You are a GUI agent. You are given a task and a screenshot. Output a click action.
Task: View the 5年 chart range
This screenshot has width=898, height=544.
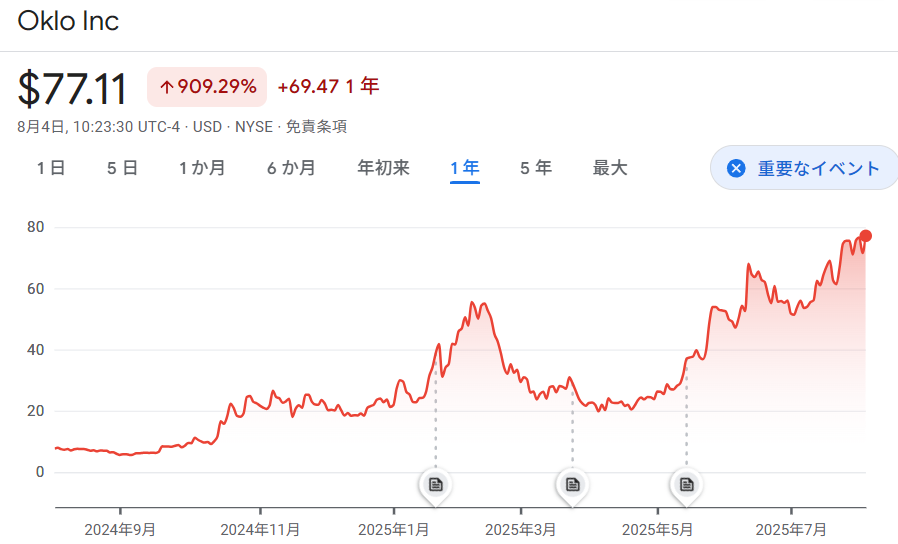tap(536, 168)
